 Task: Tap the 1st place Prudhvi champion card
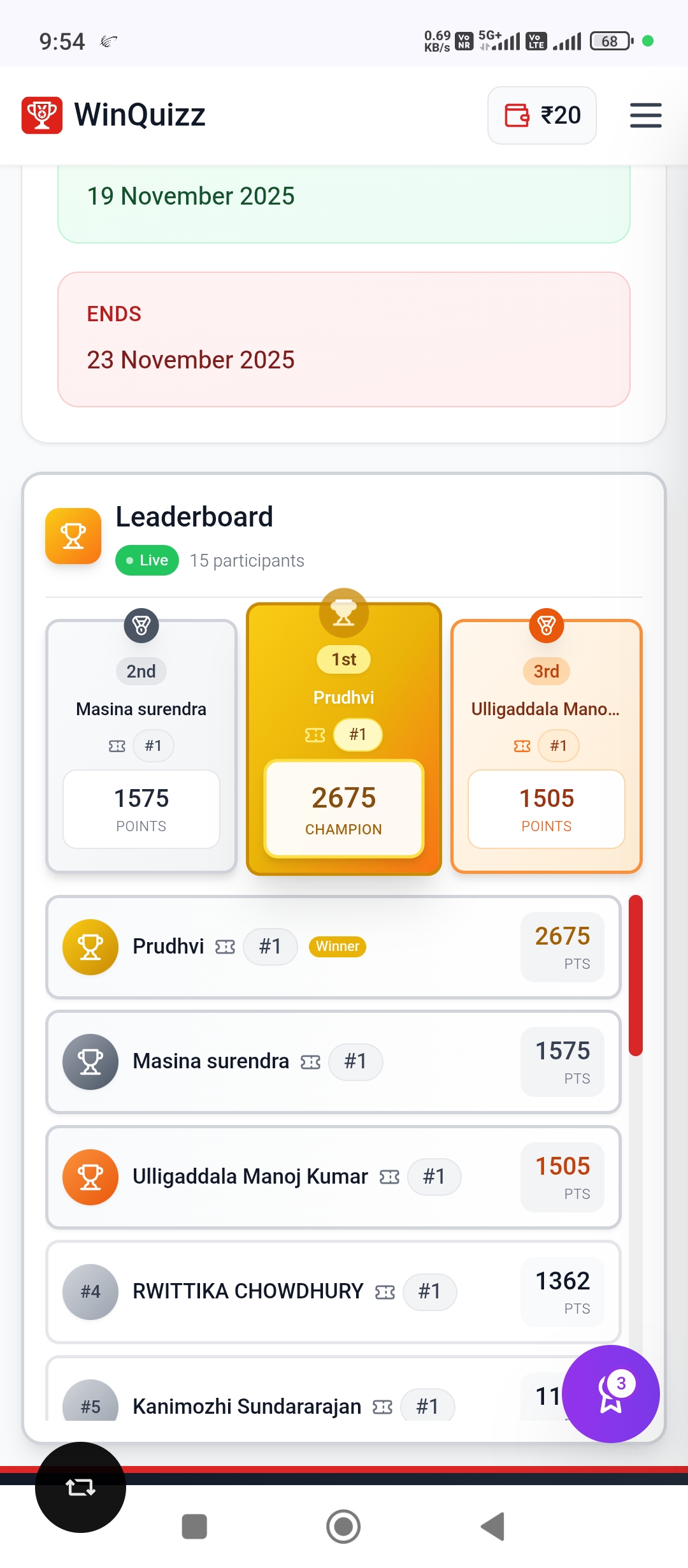point(344,739)
